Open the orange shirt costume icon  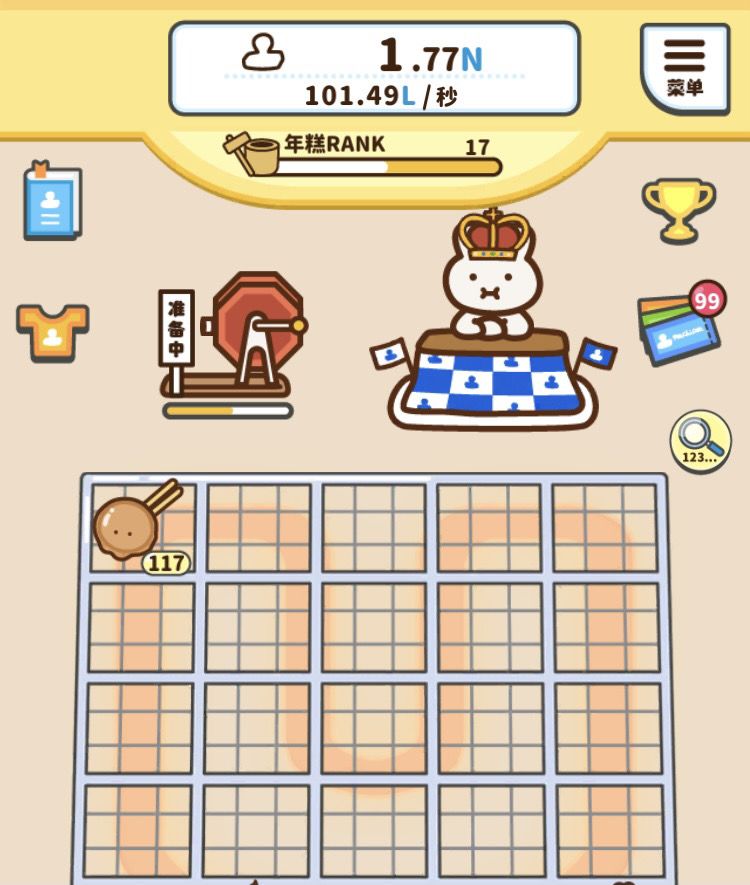(52, 332)
